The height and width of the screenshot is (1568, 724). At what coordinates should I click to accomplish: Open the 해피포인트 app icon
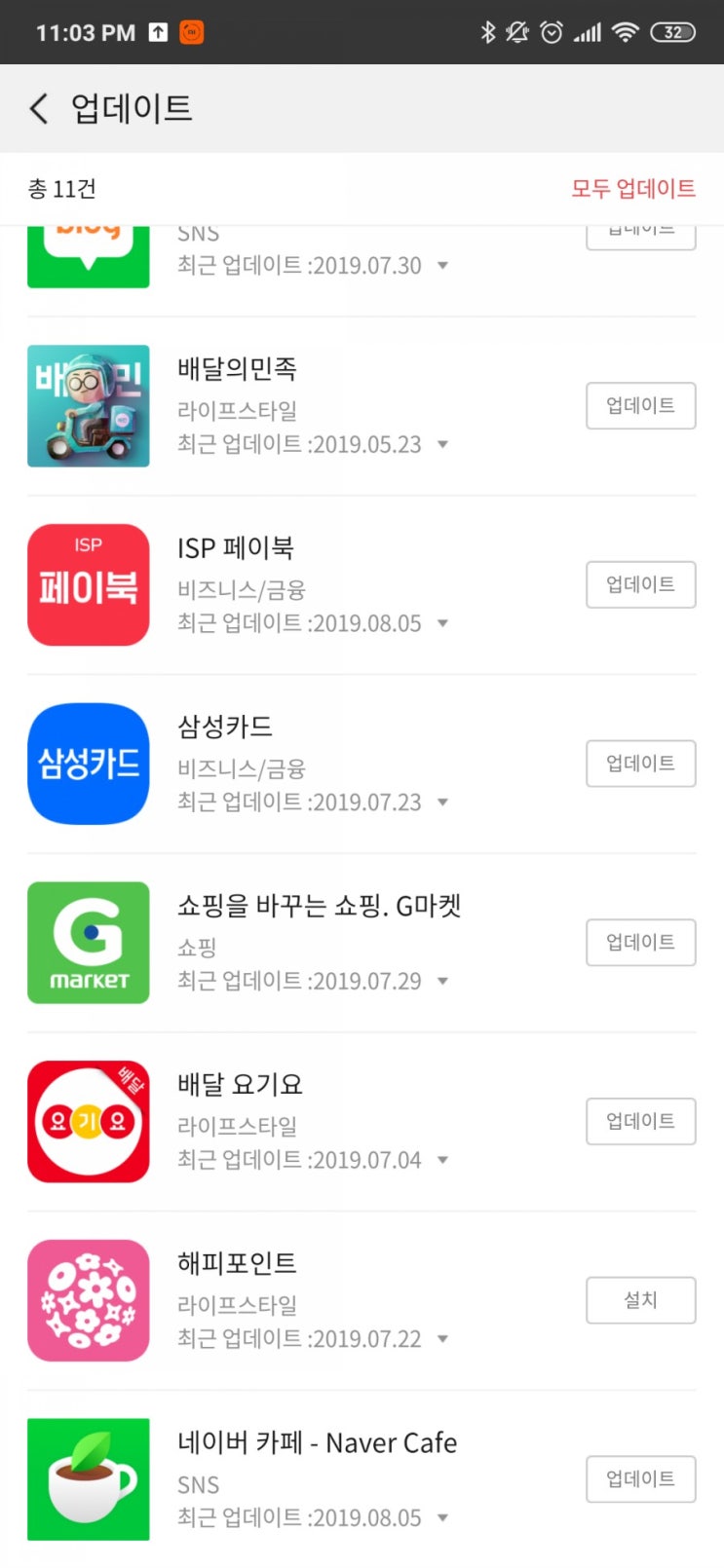click(88, 1299)
